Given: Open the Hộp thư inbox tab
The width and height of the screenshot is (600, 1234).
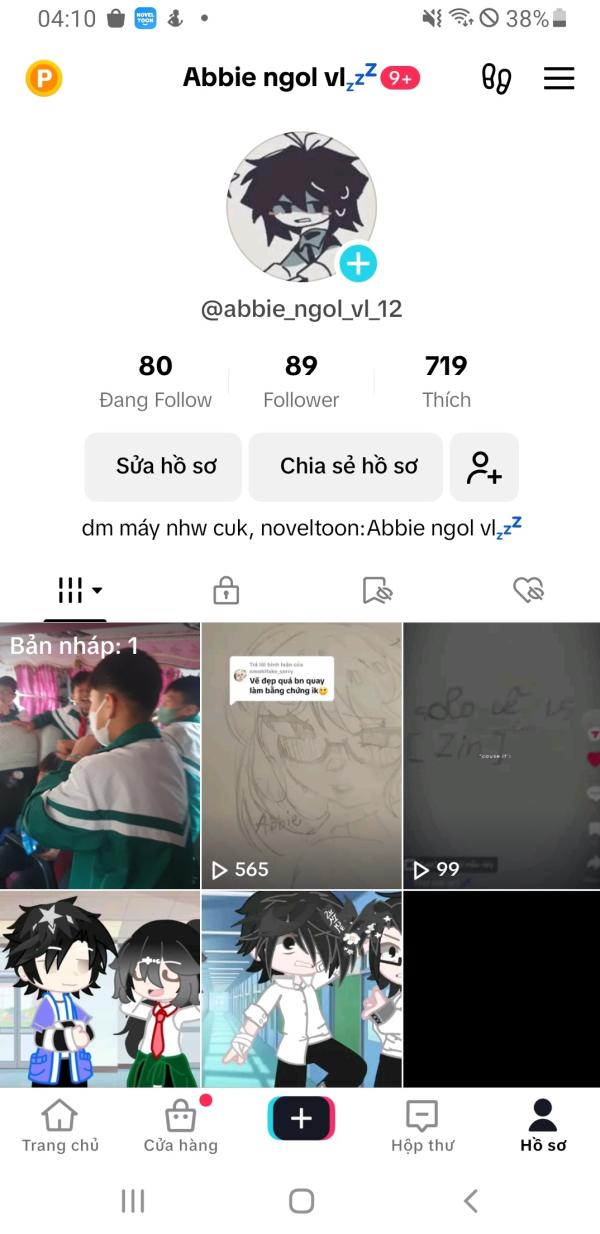Looking at the screenshot, I should tap(422, 1127).
